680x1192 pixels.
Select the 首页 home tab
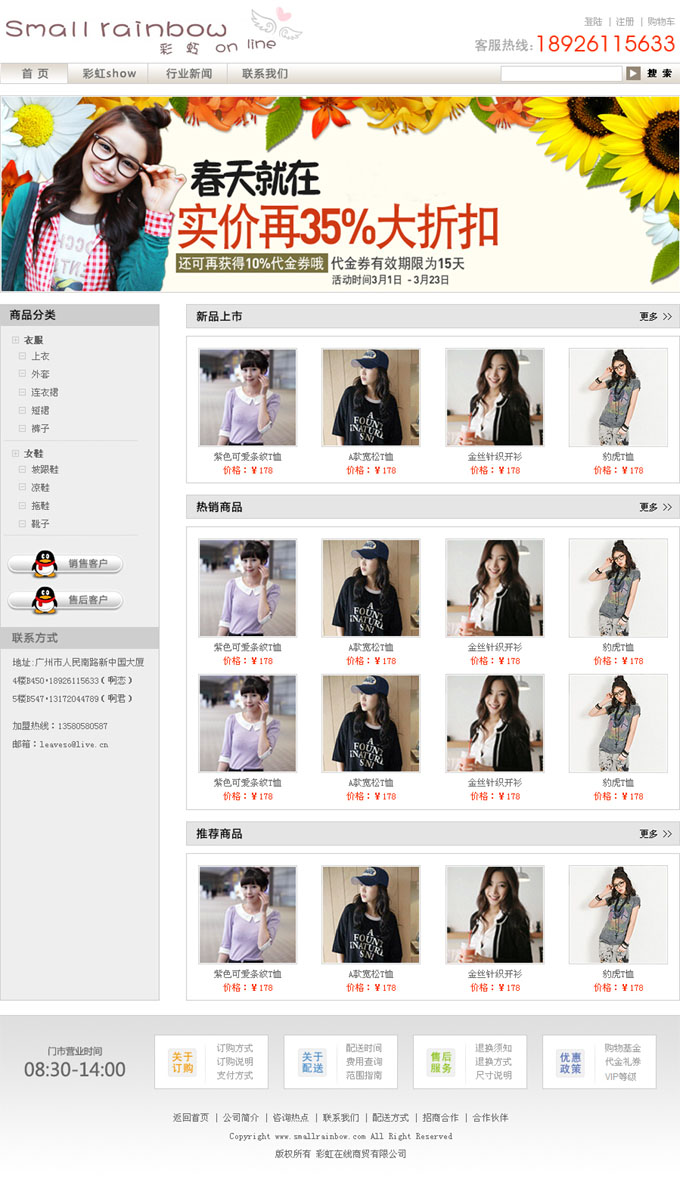tap(35, 73)
